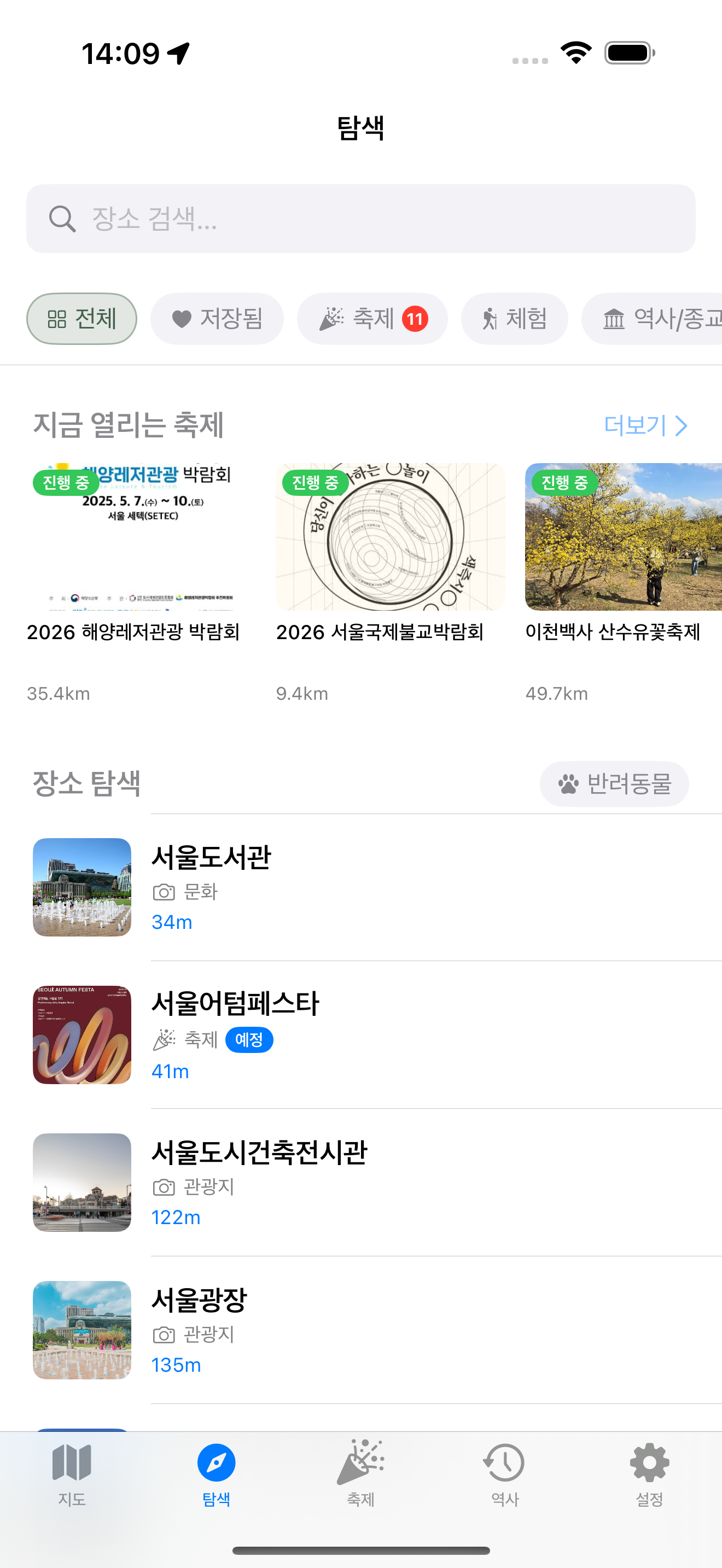Select the 축제 confetti icon in bottom bar
This screenshot has width=722, height=1568.
pos(361,1464)
